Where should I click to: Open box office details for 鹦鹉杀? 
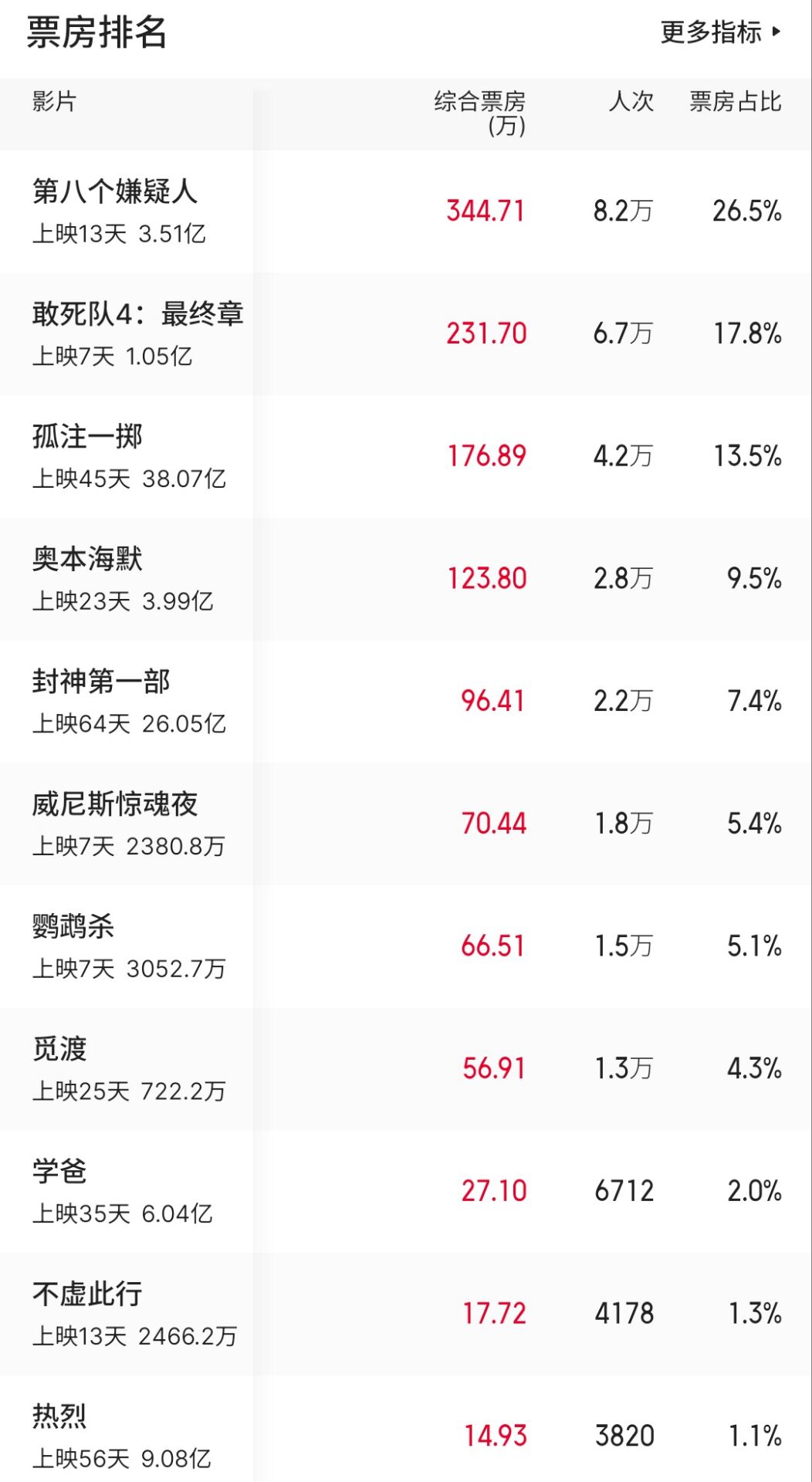pyautogui.click(x=406, y=946)
